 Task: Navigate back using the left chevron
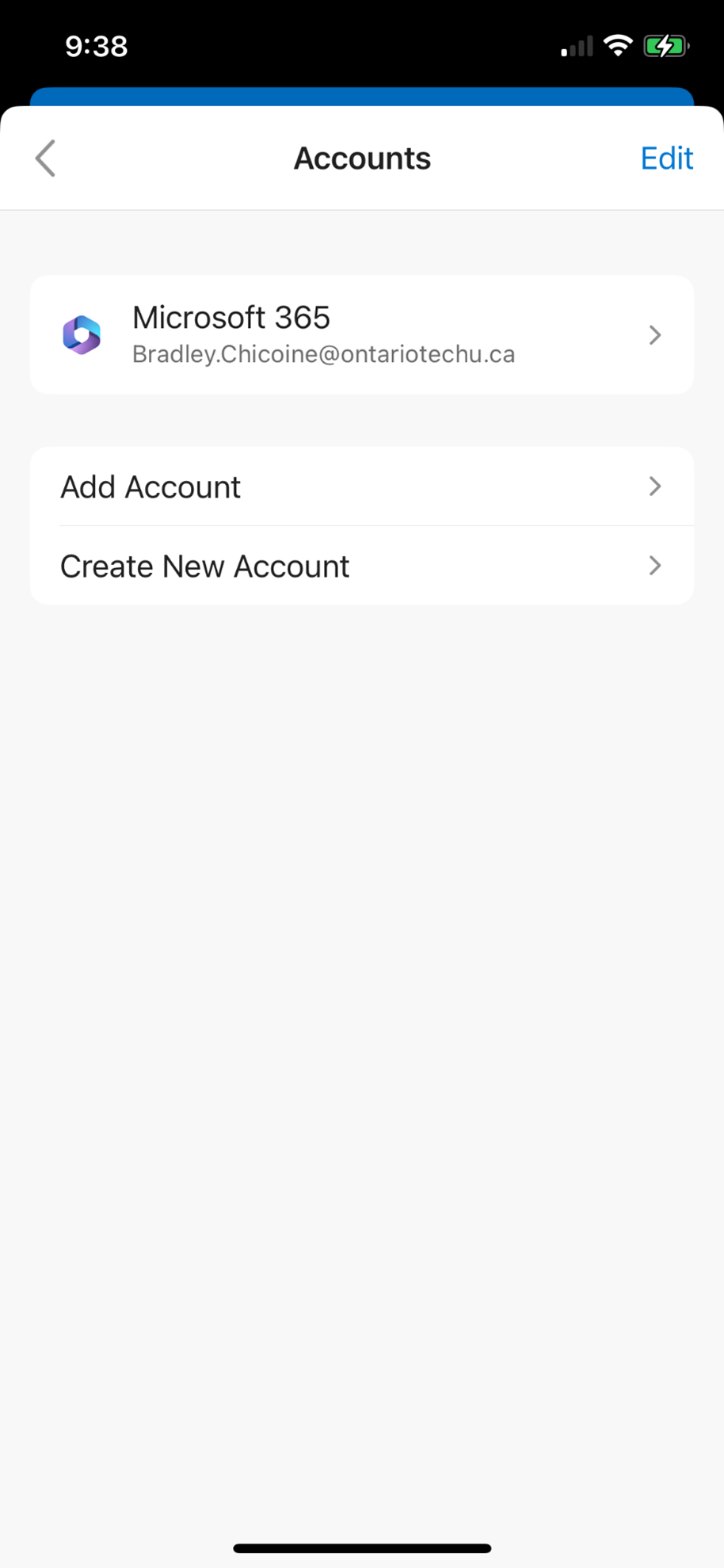[x=45, y=158]
